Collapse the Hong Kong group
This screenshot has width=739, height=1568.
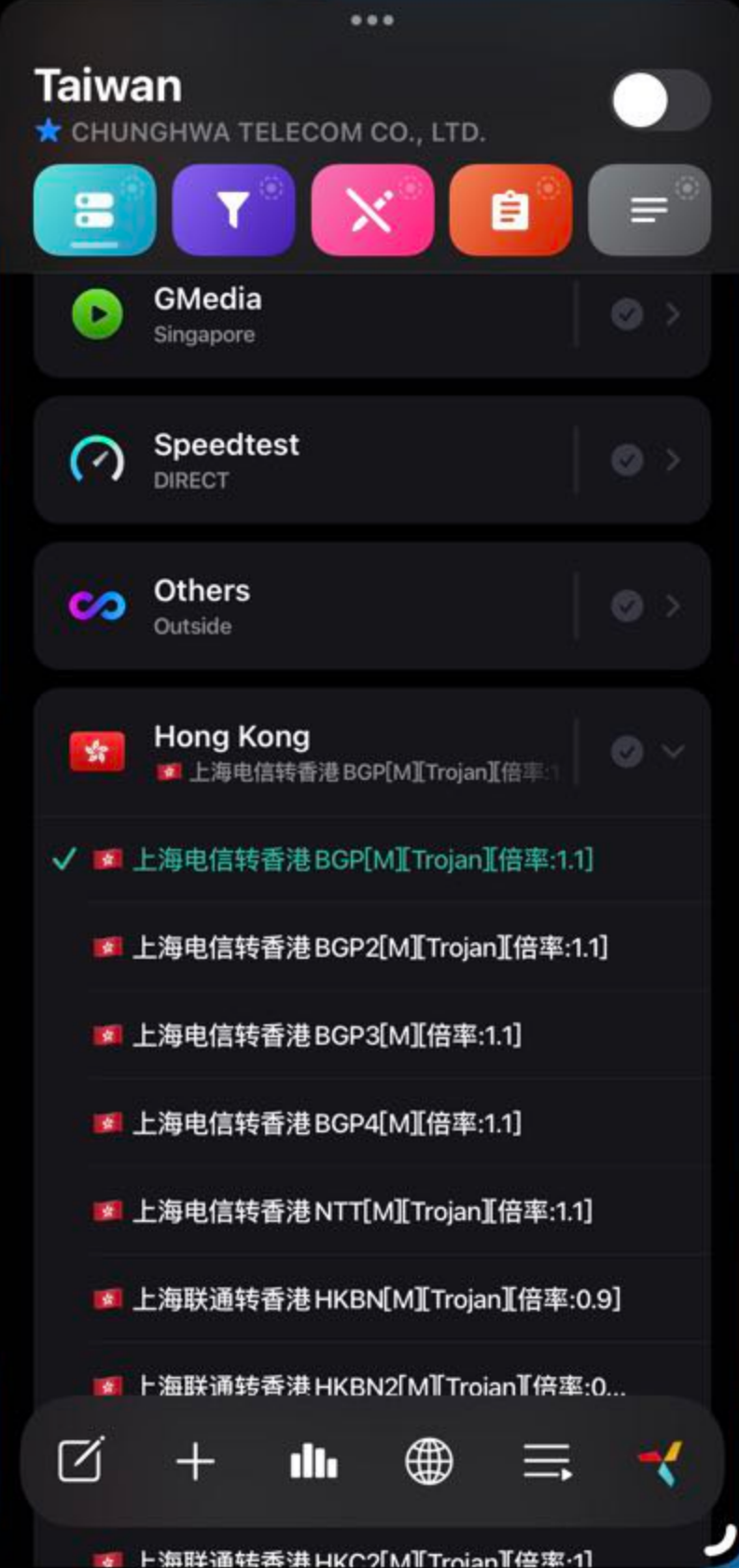pos(672,752)
